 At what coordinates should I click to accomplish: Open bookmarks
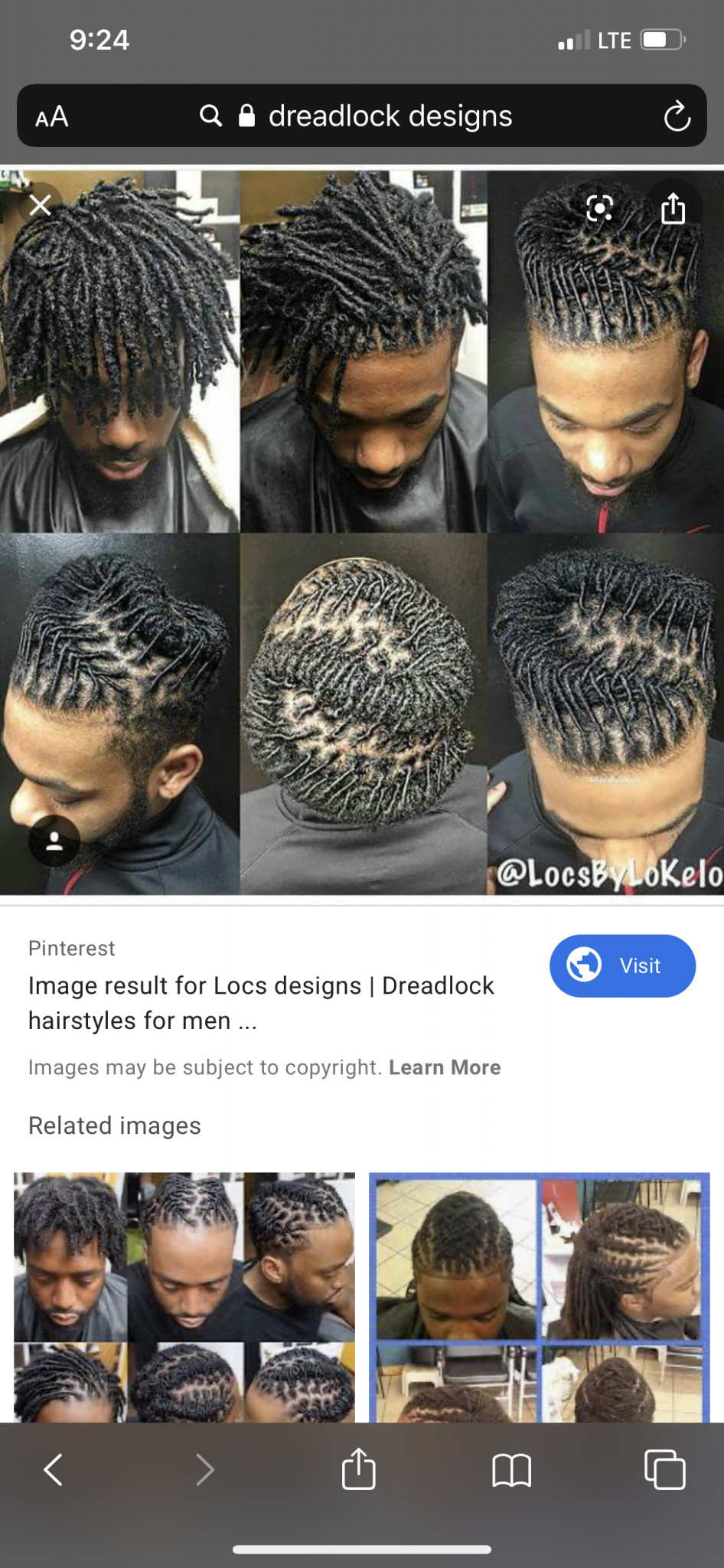pos(511,1469)
